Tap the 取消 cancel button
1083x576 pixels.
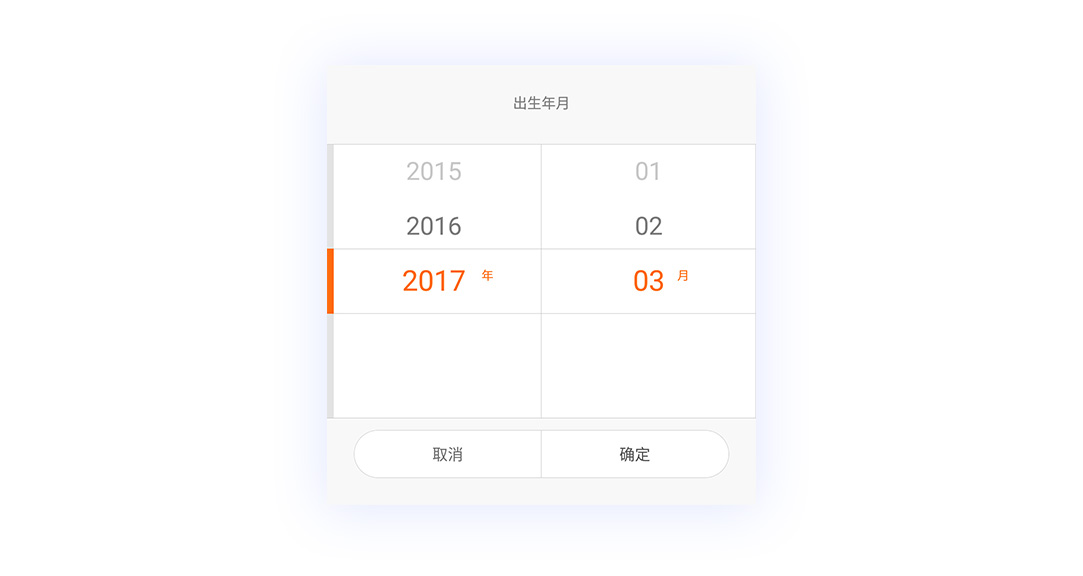pos(447,454)
